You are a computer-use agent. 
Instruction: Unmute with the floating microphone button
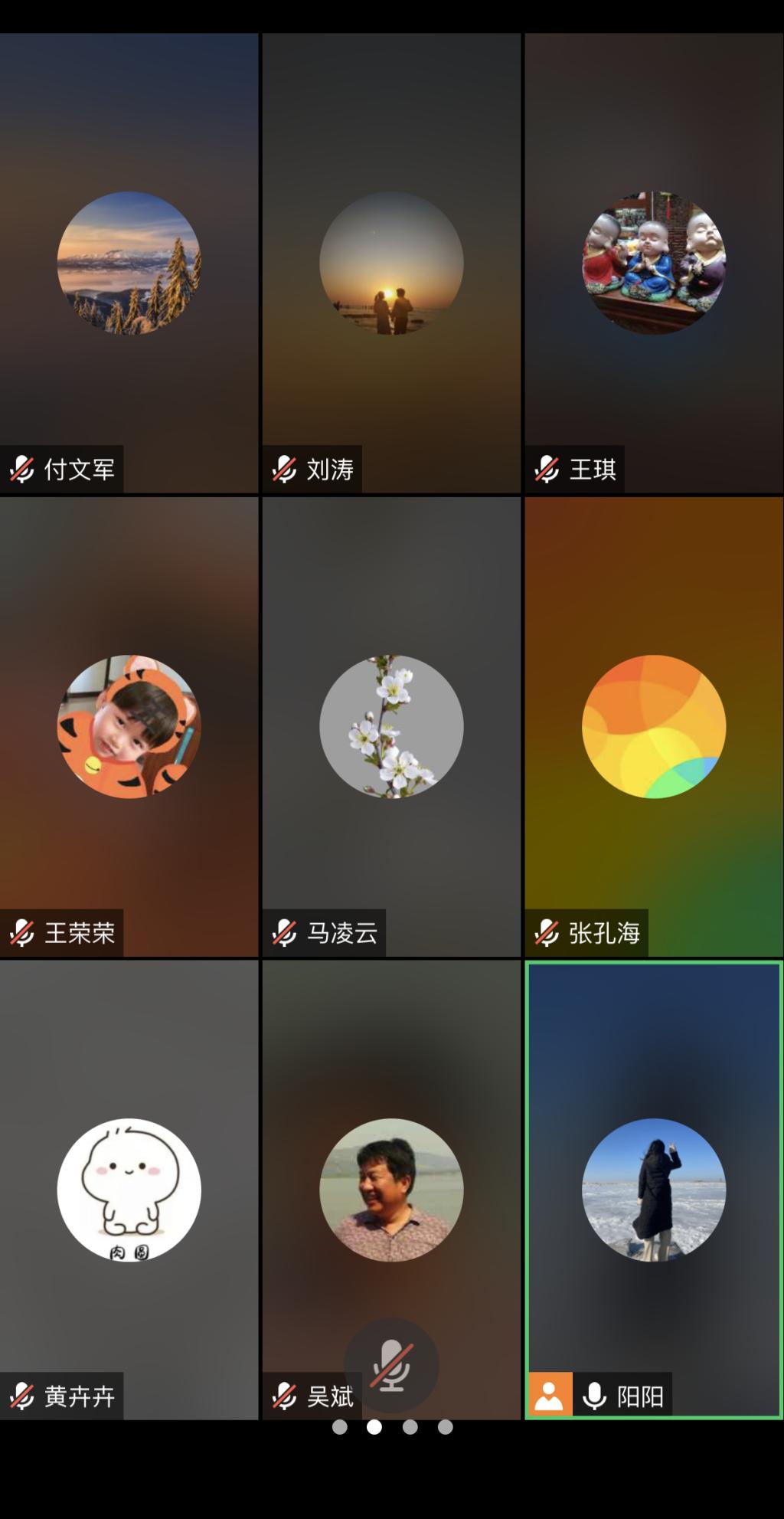pos(392,1365)
